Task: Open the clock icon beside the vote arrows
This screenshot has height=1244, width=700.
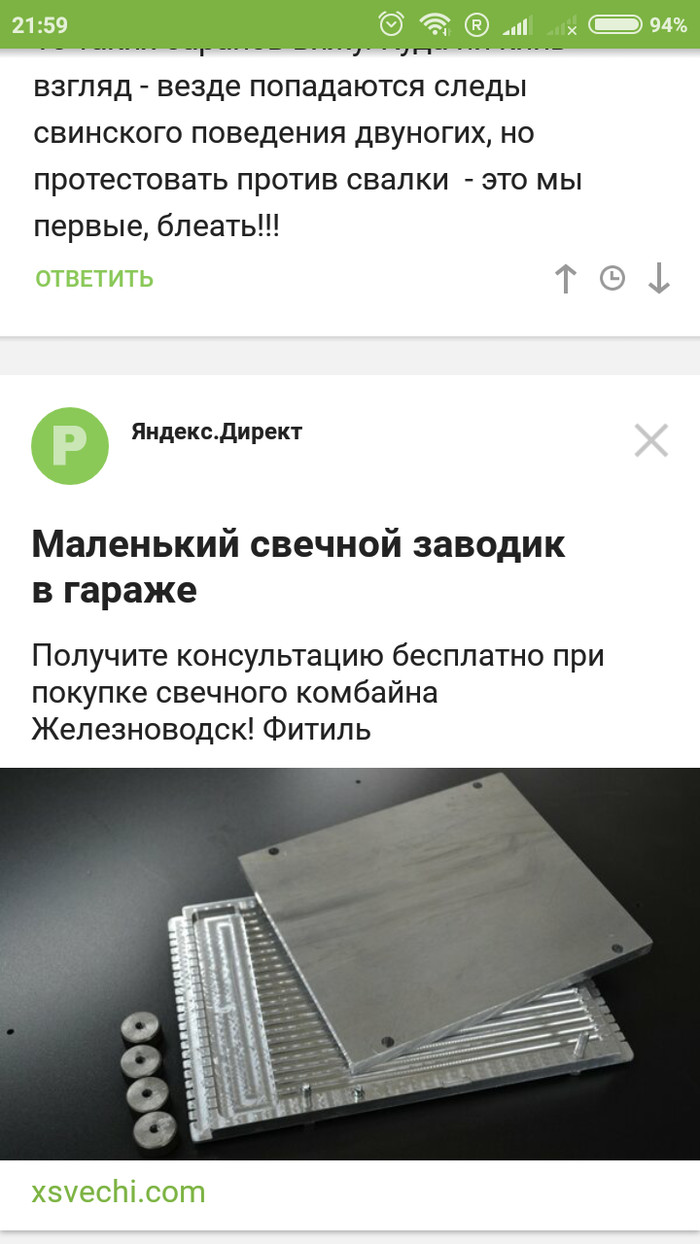Action: (612, 279)
